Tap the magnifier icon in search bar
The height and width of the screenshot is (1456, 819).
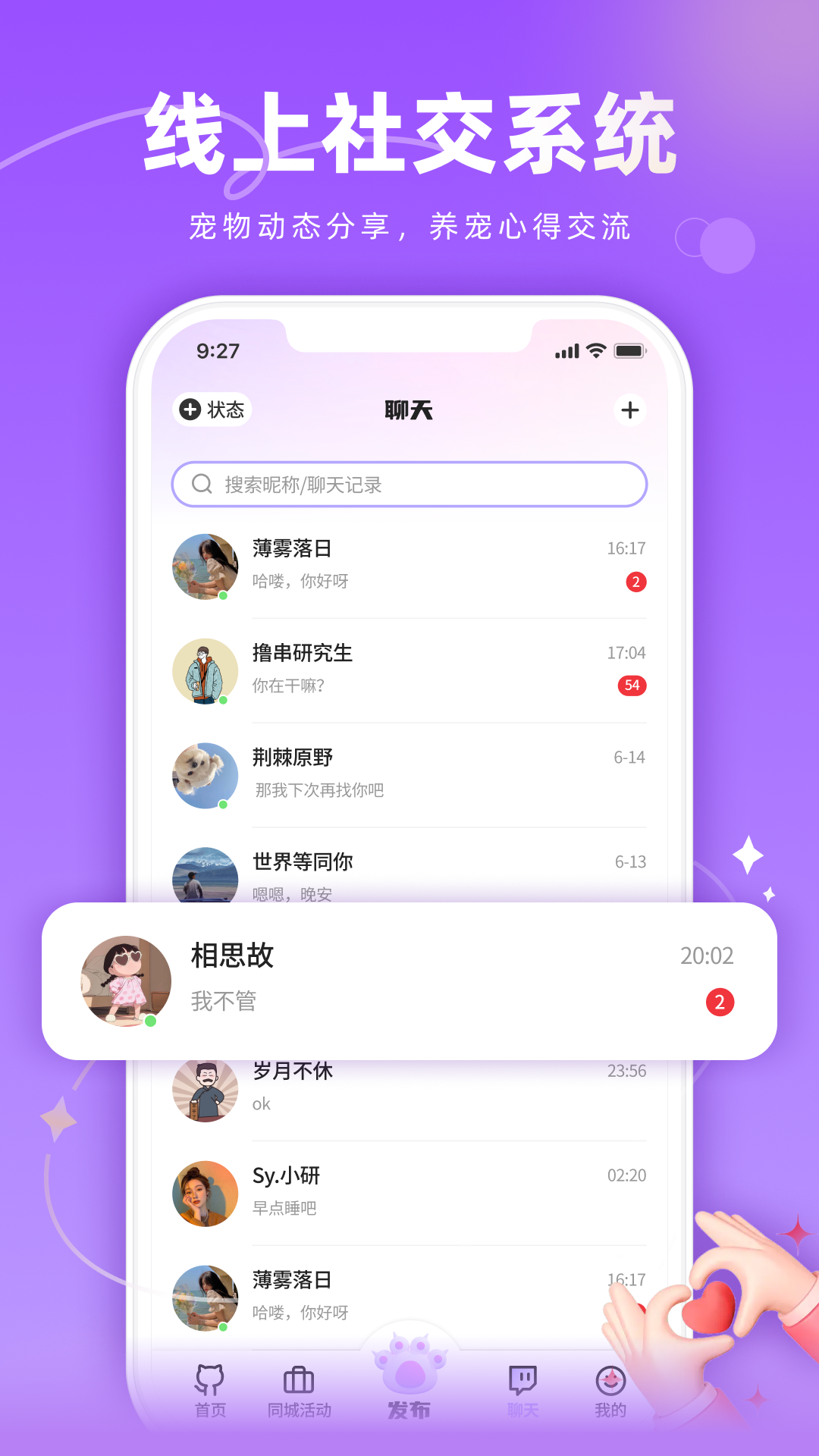(201, 483)
